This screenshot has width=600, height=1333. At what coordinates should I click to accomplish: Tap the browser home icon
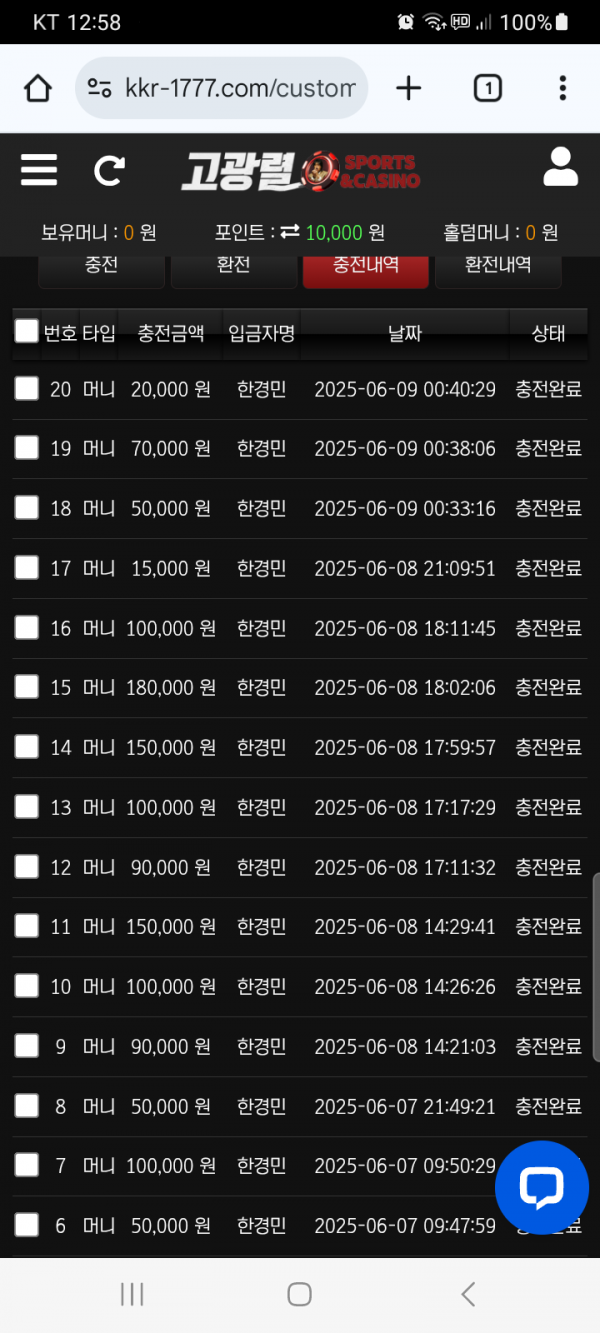point(38,89)
